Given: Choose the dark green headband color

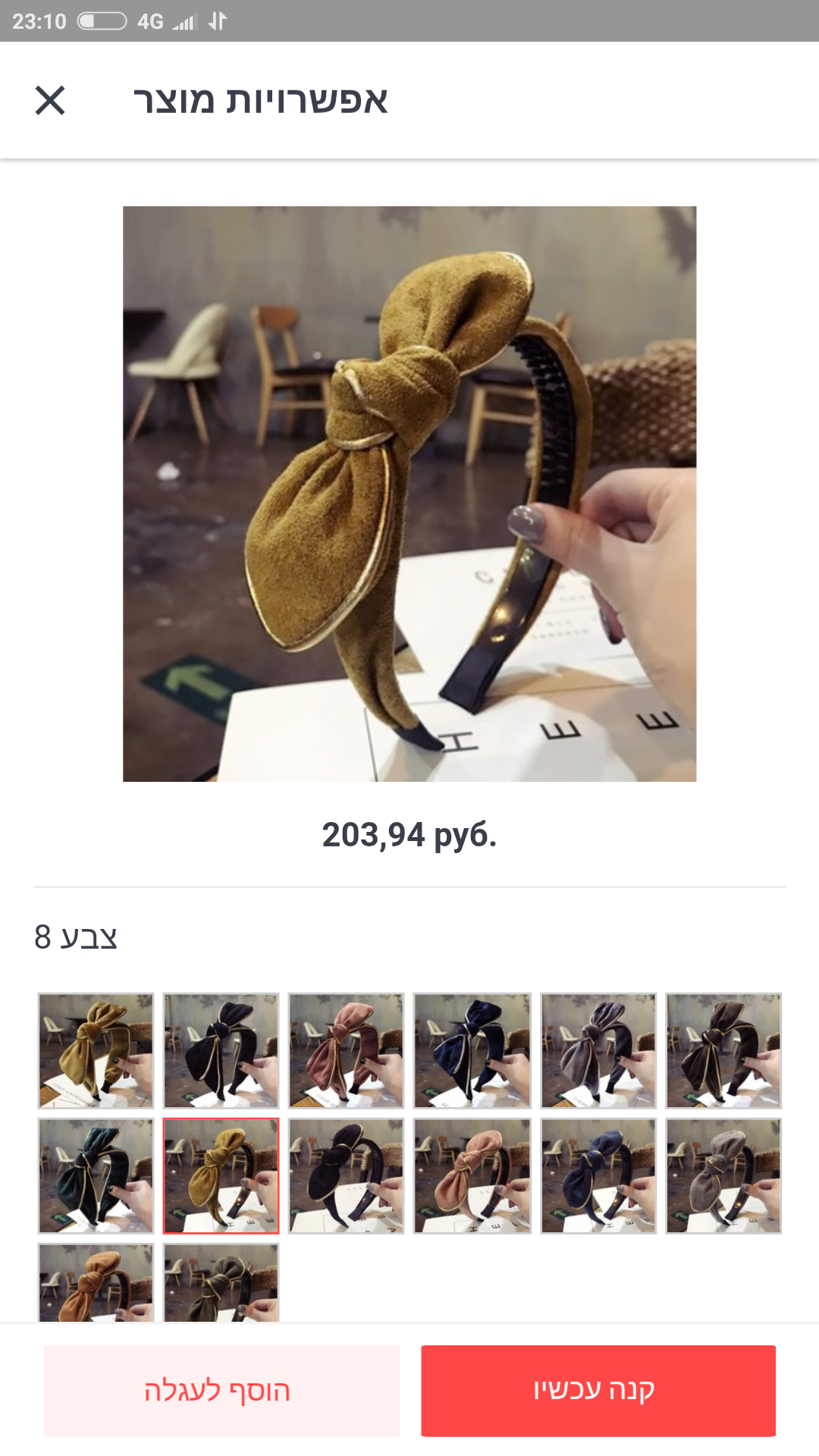Looking at the screenshot, I should [x=96, y=1175].
